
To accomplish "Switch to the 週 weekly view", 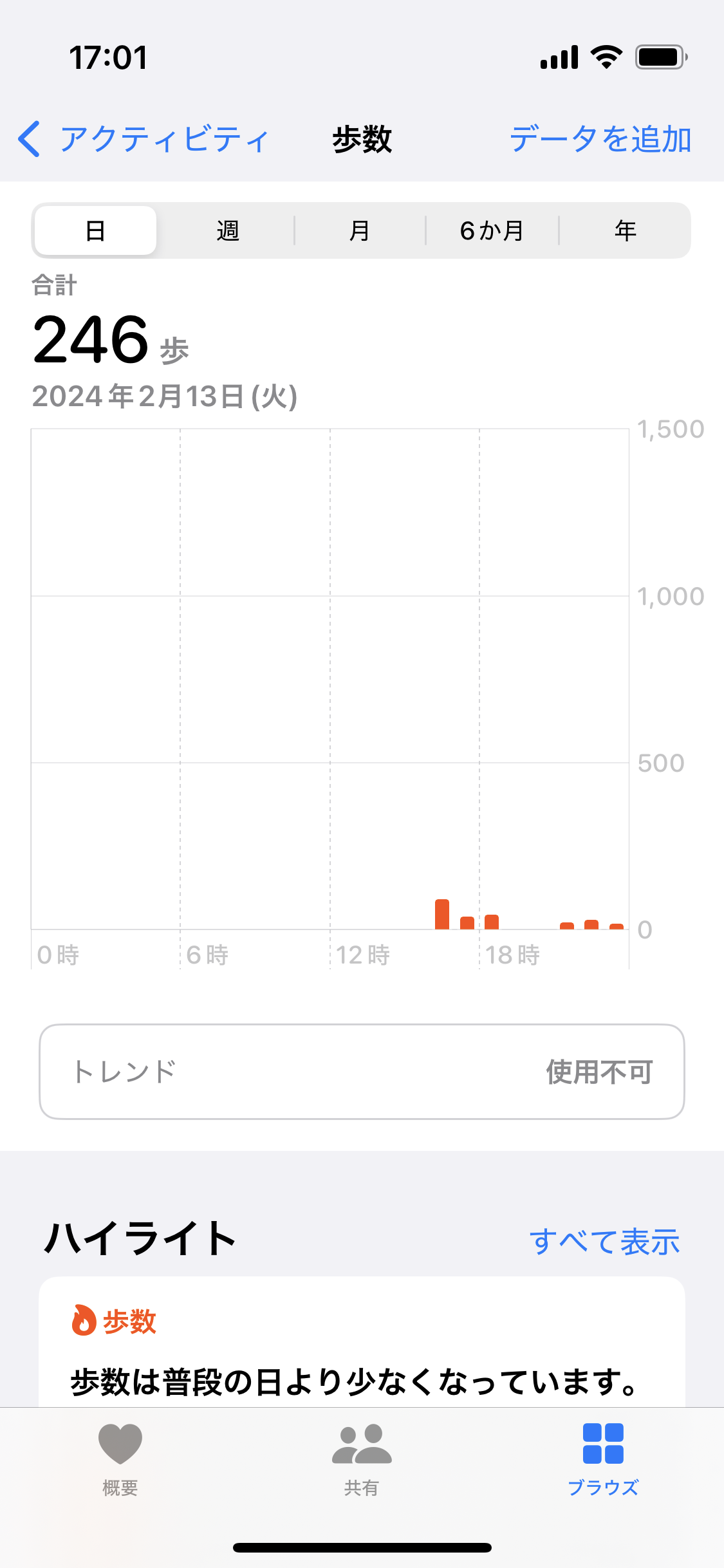I will click(228, 230).
